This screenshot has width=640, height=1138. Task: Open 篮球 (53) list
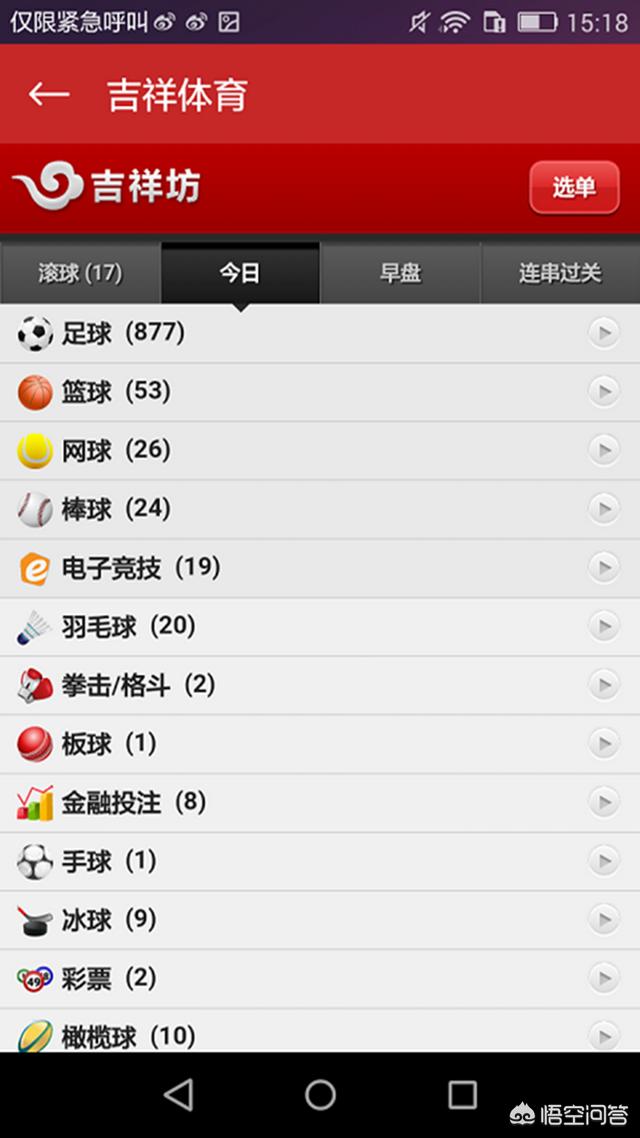click(320, 393)
